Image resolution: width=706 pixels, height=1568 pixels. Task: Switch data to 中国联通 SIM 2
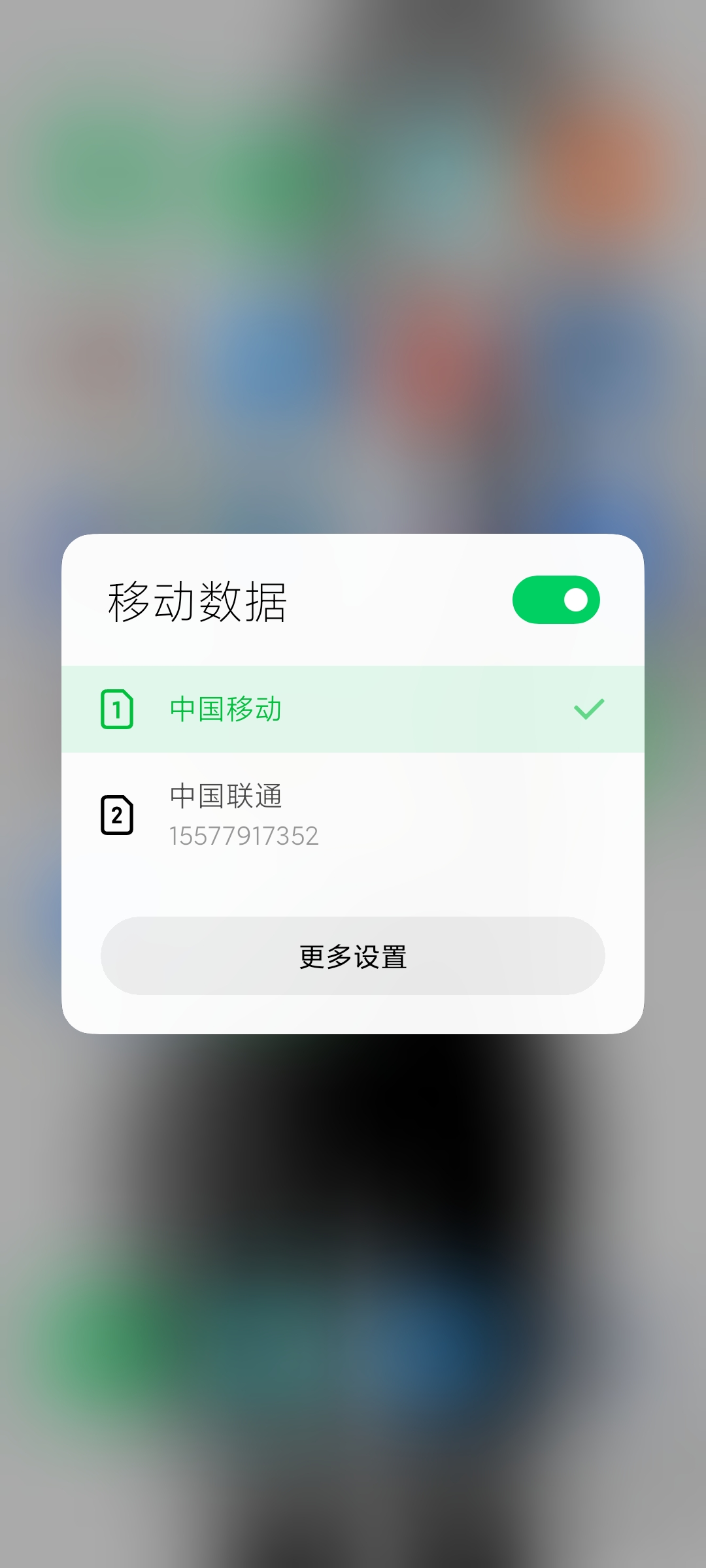[353, 815]
